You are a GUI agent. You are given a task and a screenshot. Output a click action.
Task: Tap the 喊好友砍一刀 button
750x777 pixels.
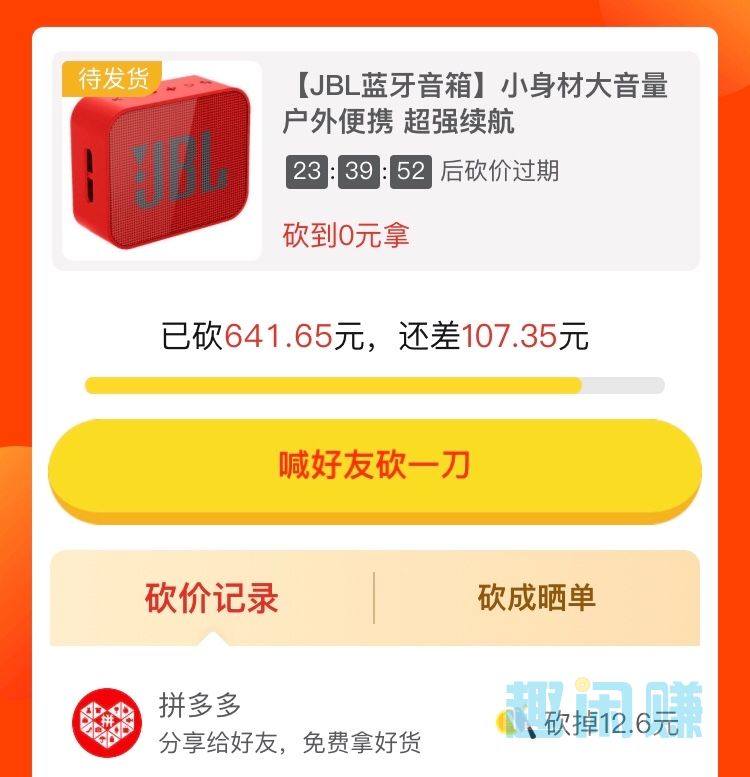pos(375,466)
